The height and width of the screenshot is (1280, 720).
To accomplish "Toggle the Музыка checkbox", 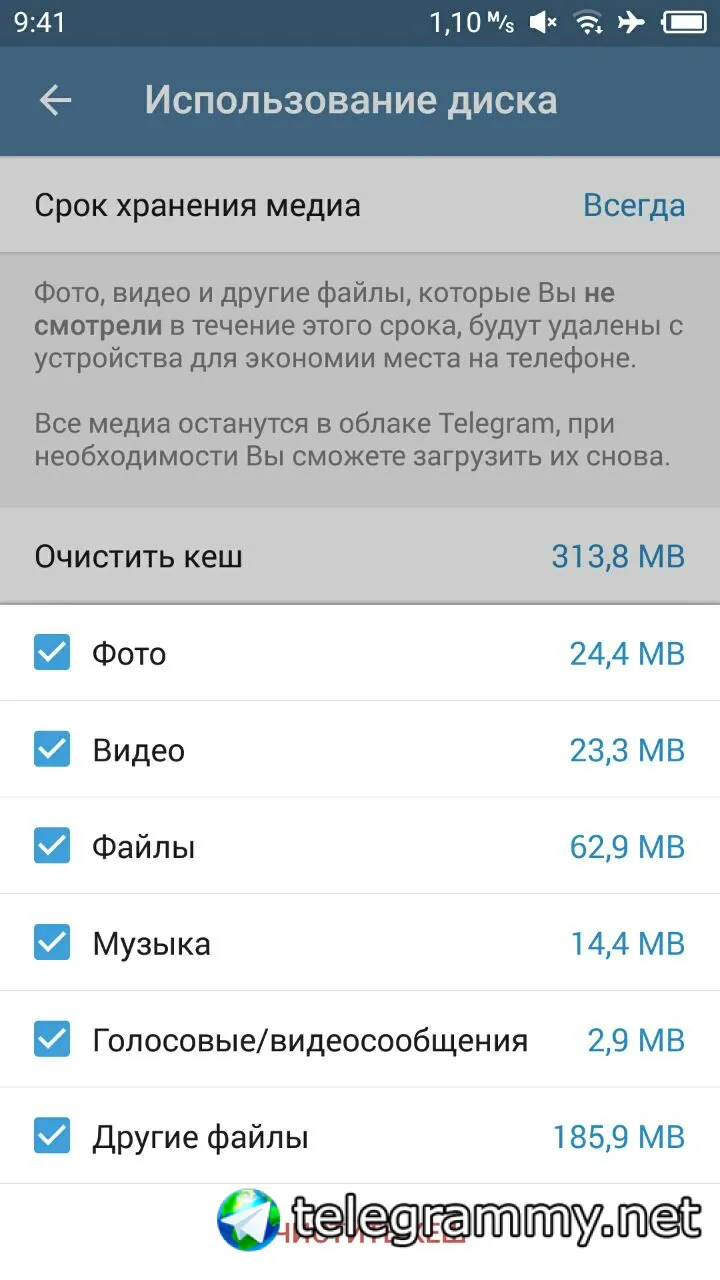I will click(52, 943).
